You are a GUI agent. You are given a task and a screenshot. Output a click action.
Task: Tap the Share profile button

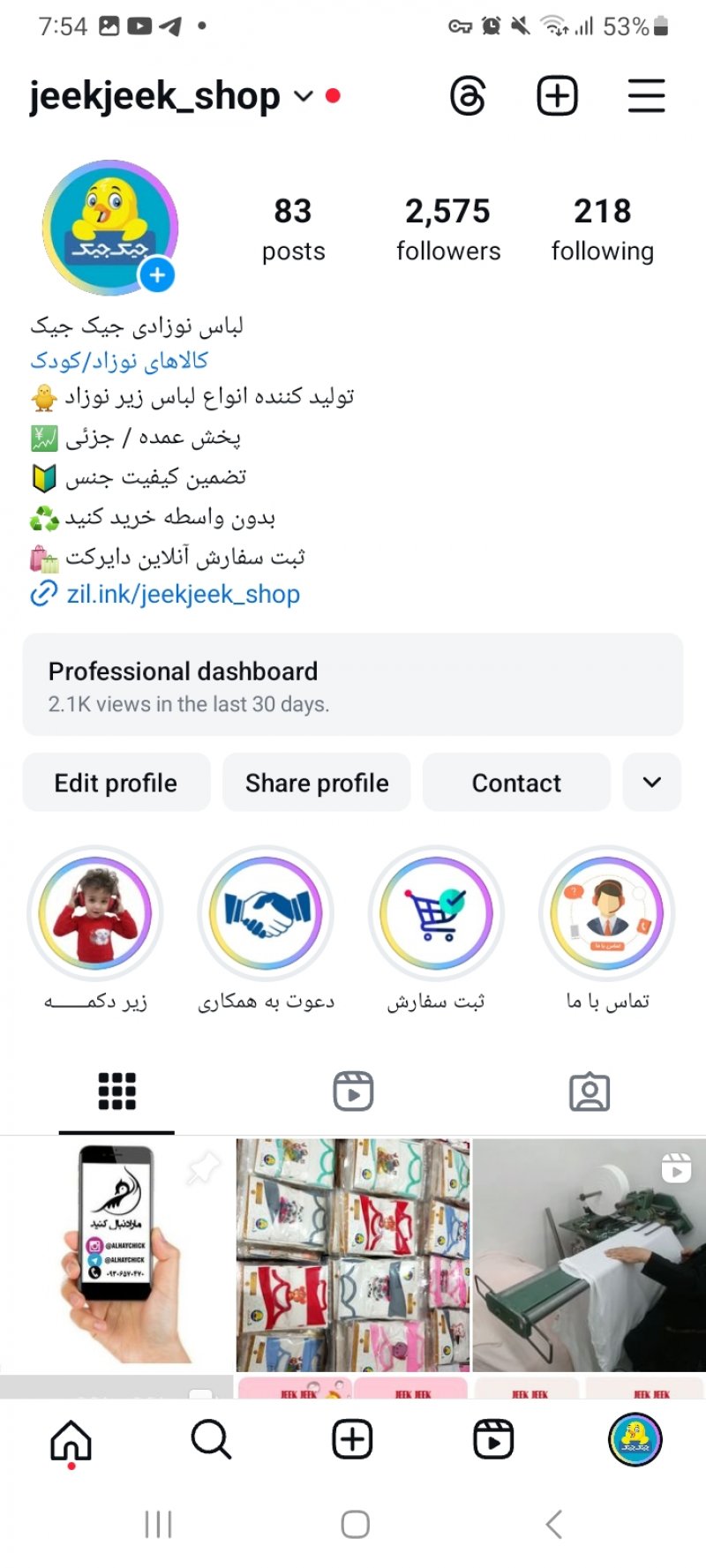317,783
